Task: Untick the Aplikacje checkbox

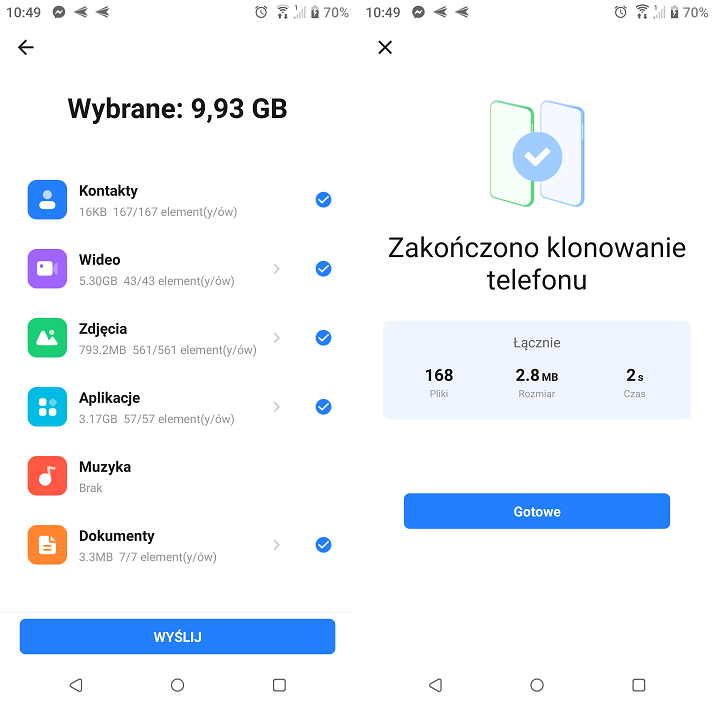Action: [323, 407]
